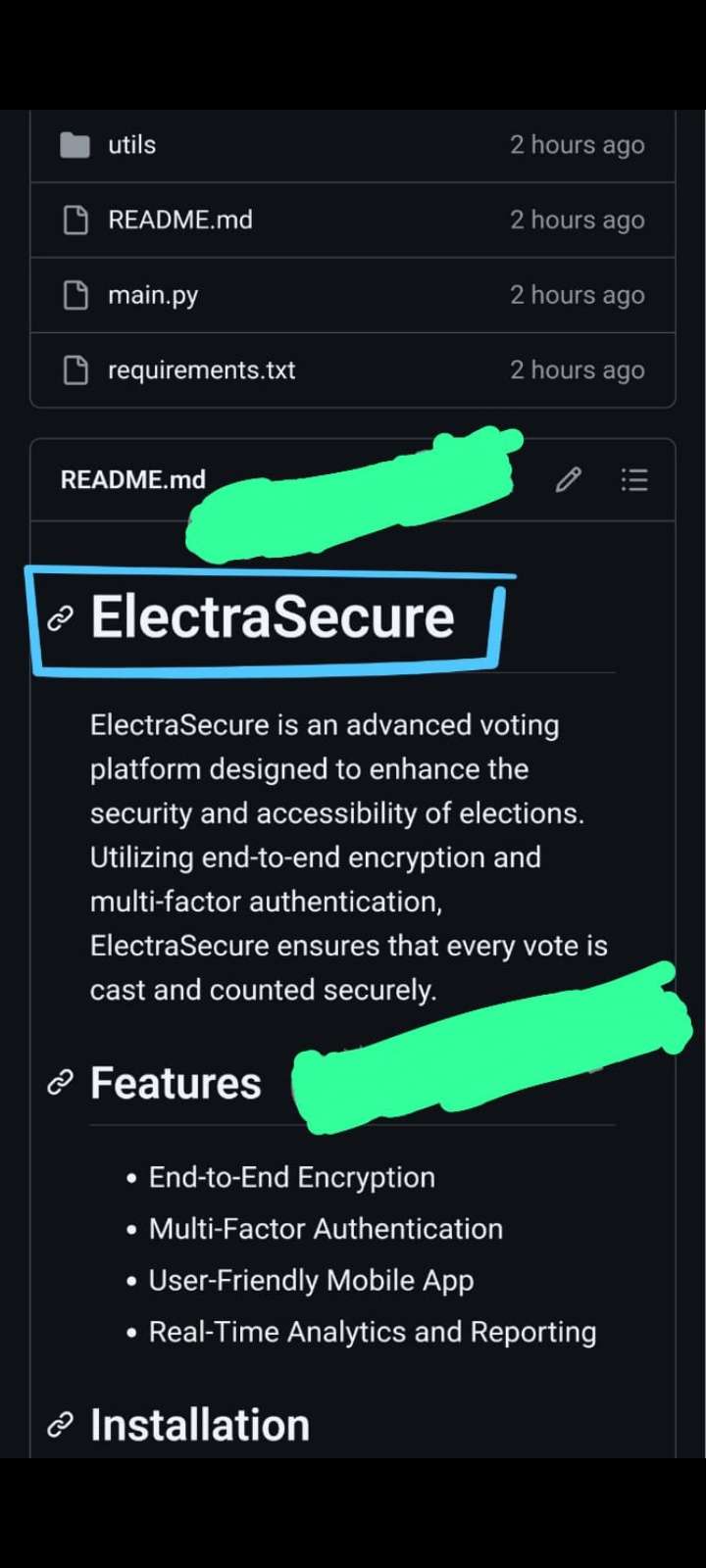Open the README outline list icon

pos(634,479)
